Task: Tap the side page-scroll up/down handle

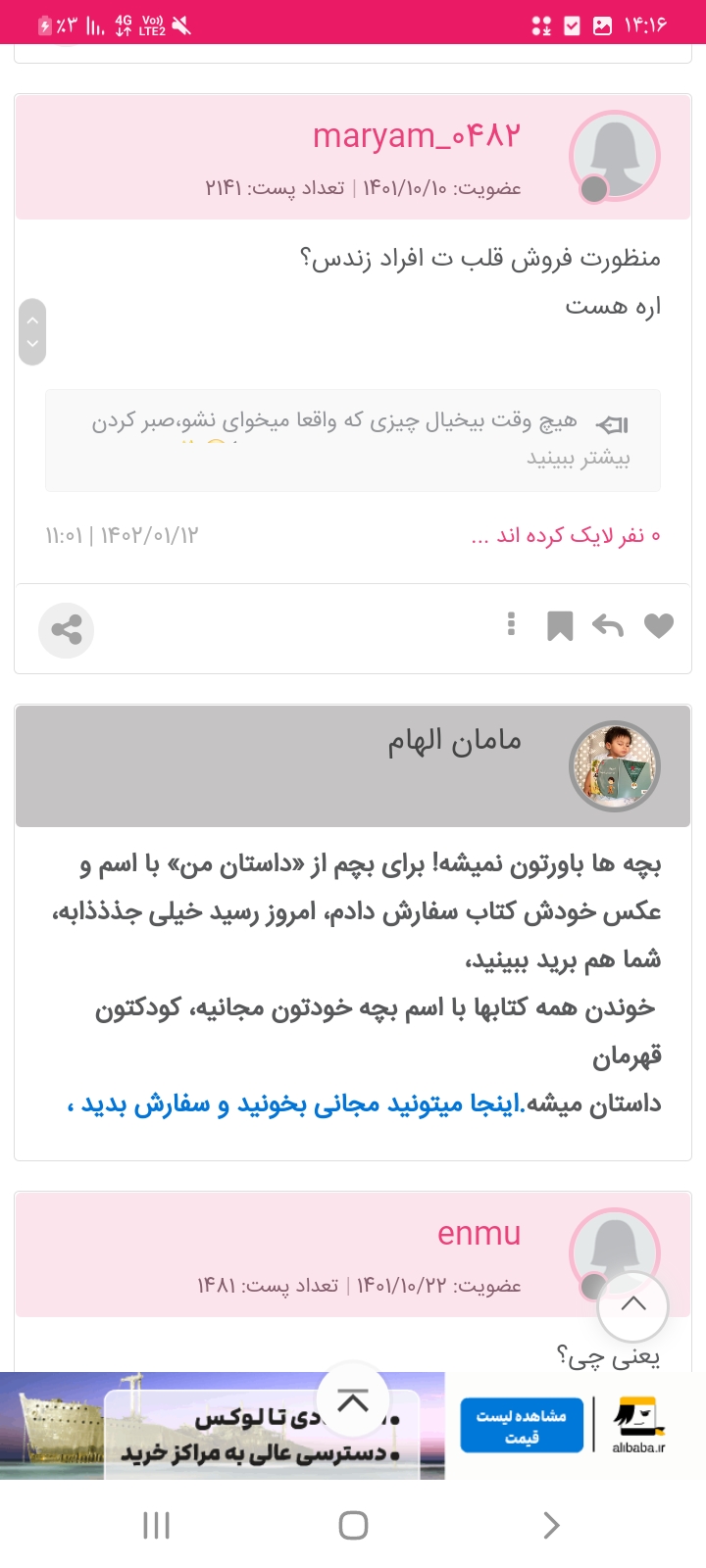Action: [32, 331]
